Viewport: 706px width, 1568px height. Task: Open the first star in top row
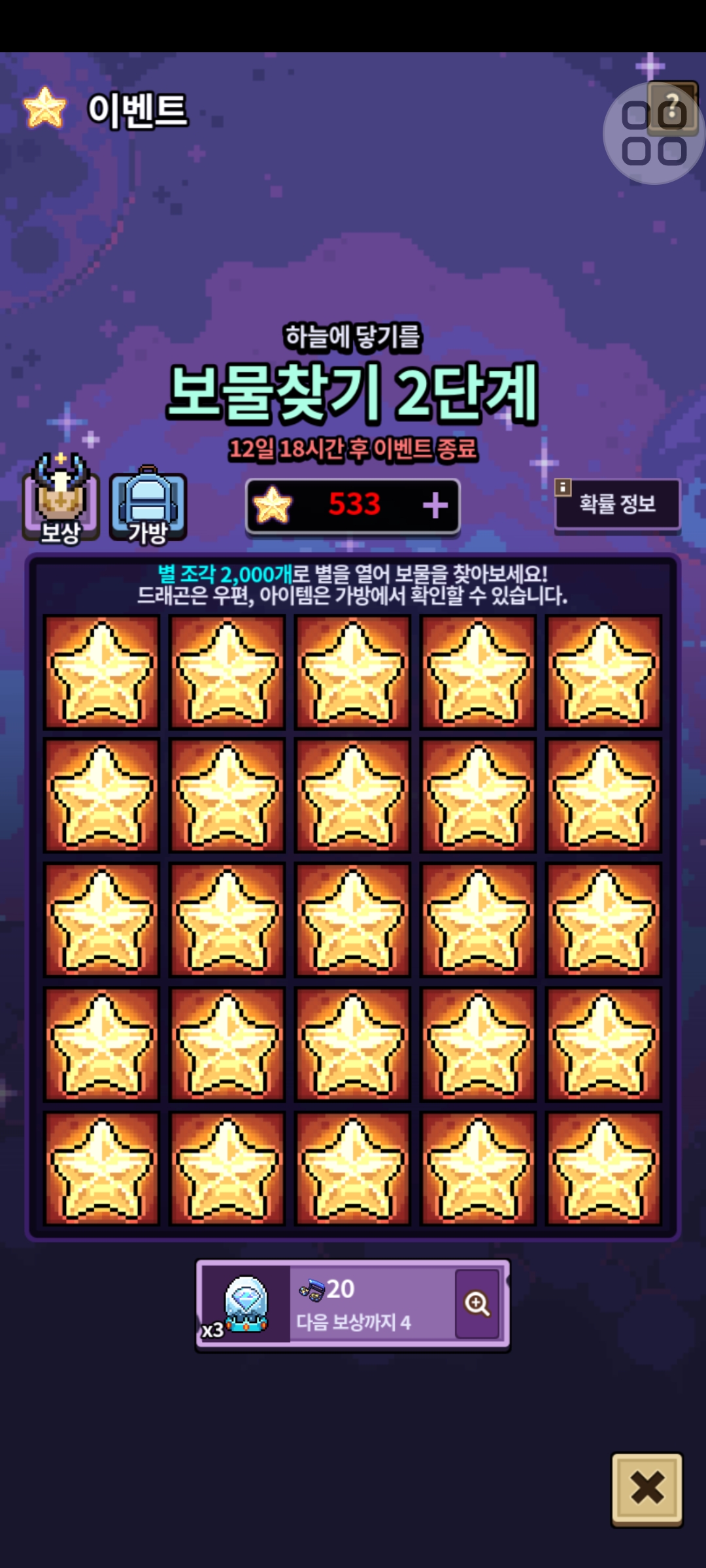tap(102, 672)
